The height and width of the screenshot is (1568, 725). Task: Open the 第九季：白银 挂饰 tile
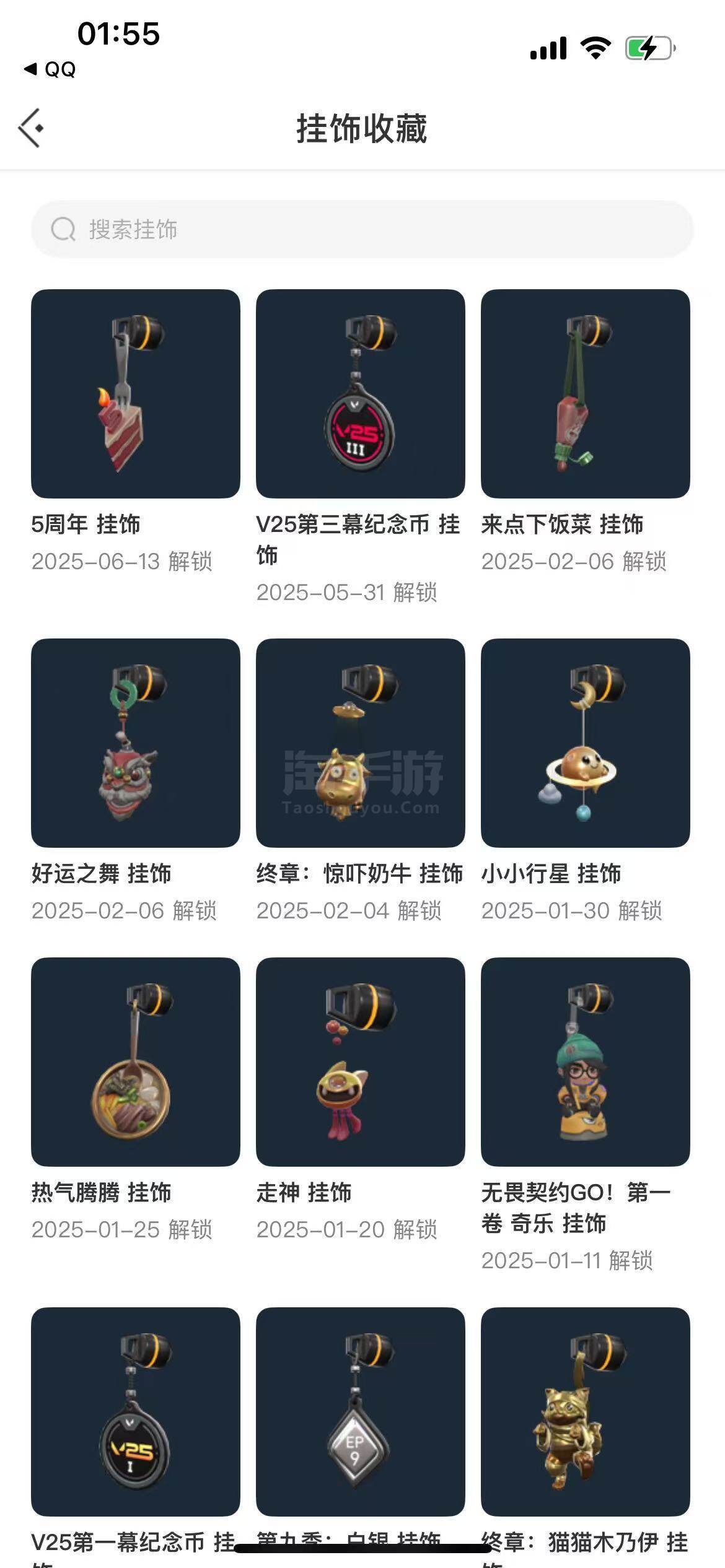pos(361,1412)
